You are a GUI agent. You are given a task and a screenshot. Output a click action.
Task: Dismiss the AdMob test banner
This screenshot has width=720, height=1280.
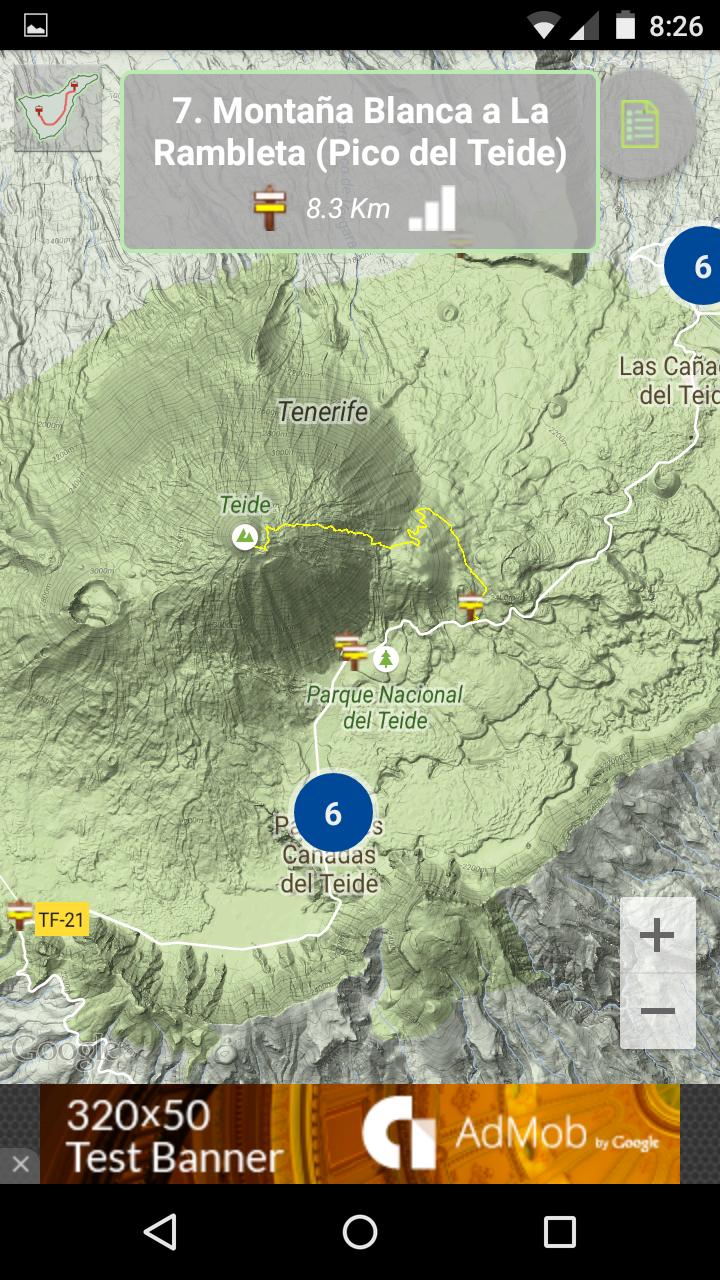pos(20,1165)
